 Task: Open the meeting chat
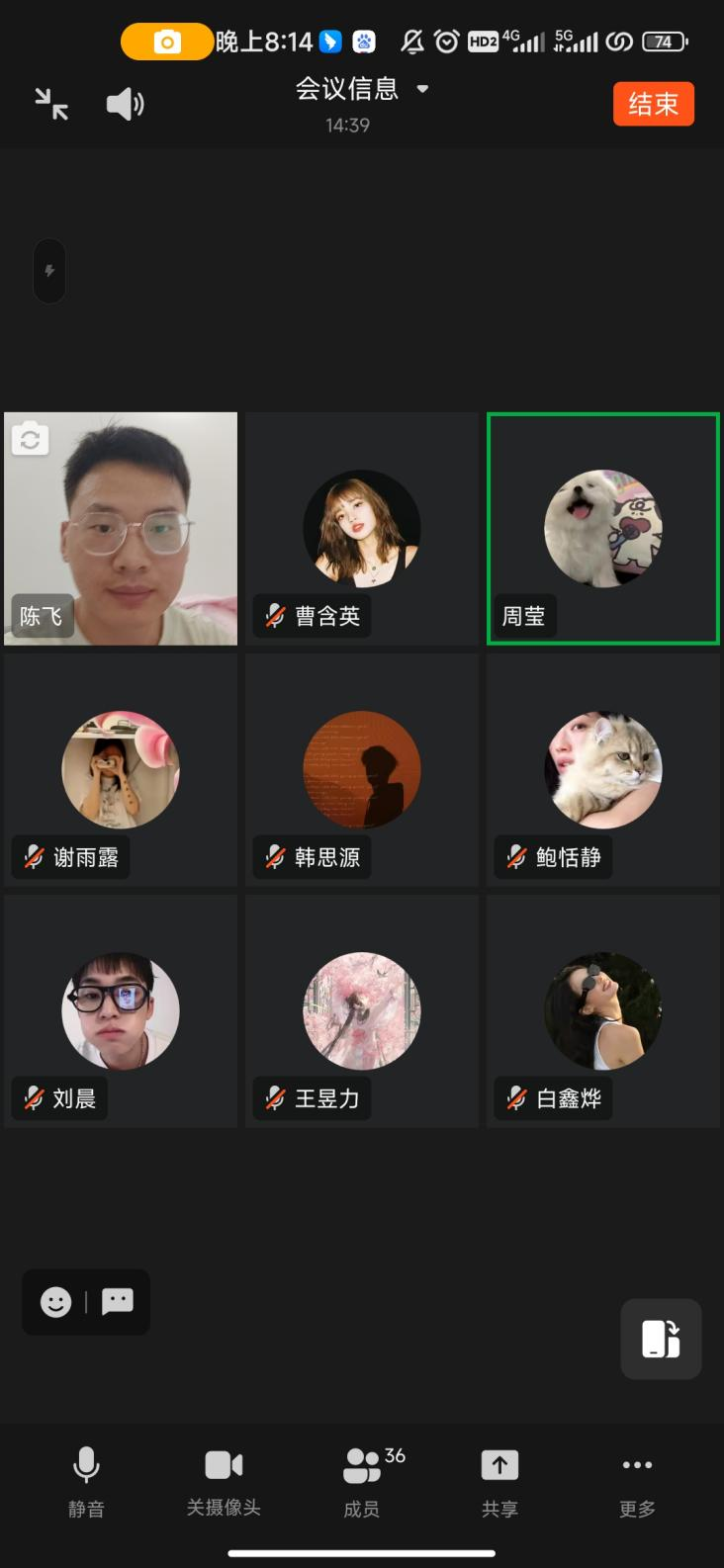tap(118, 1302)
